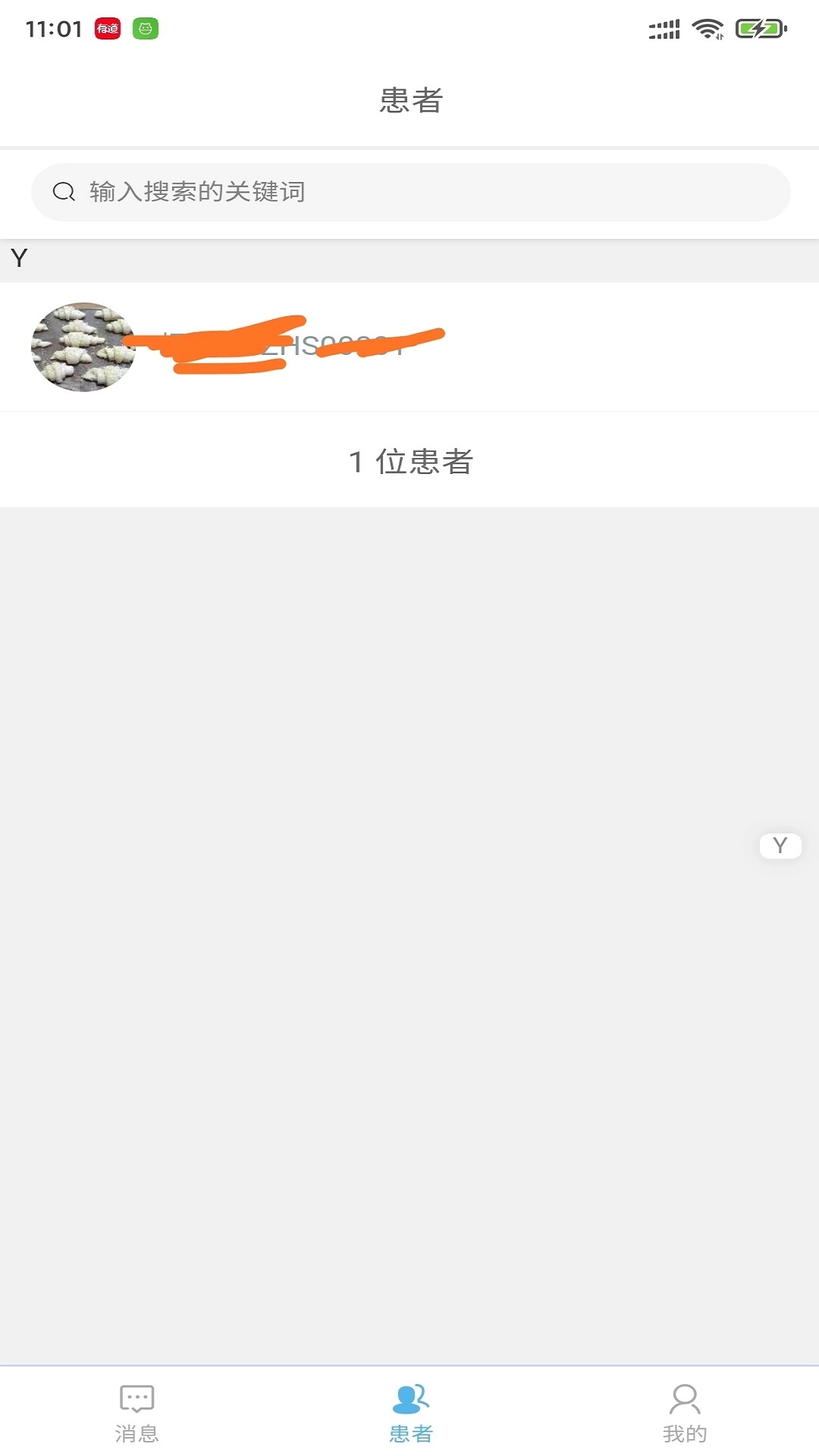The image size is (819, 1456).
Task: Click the Y section header
Action: pos(20,258)
